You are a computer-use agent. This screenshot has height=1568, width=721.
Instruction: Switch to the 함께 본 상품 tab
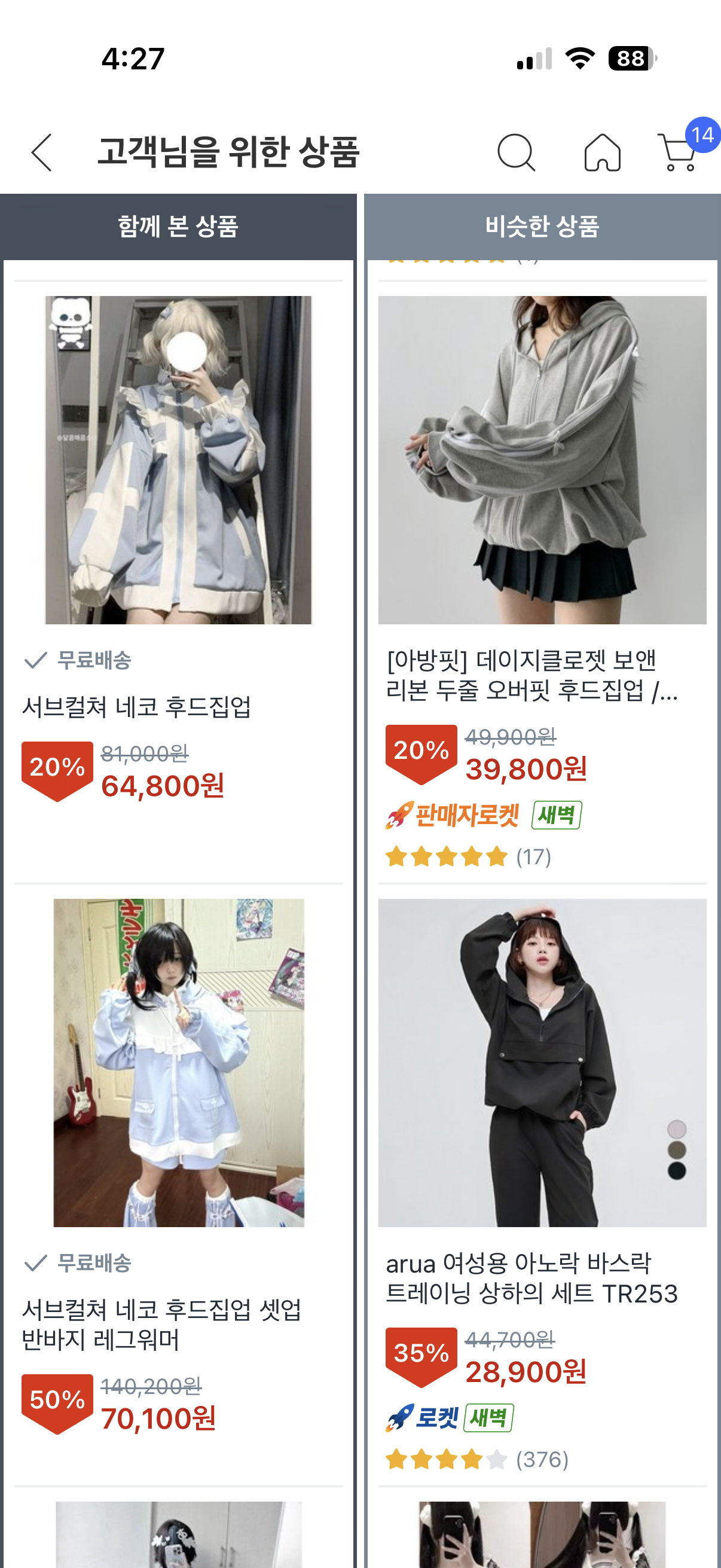178,227
